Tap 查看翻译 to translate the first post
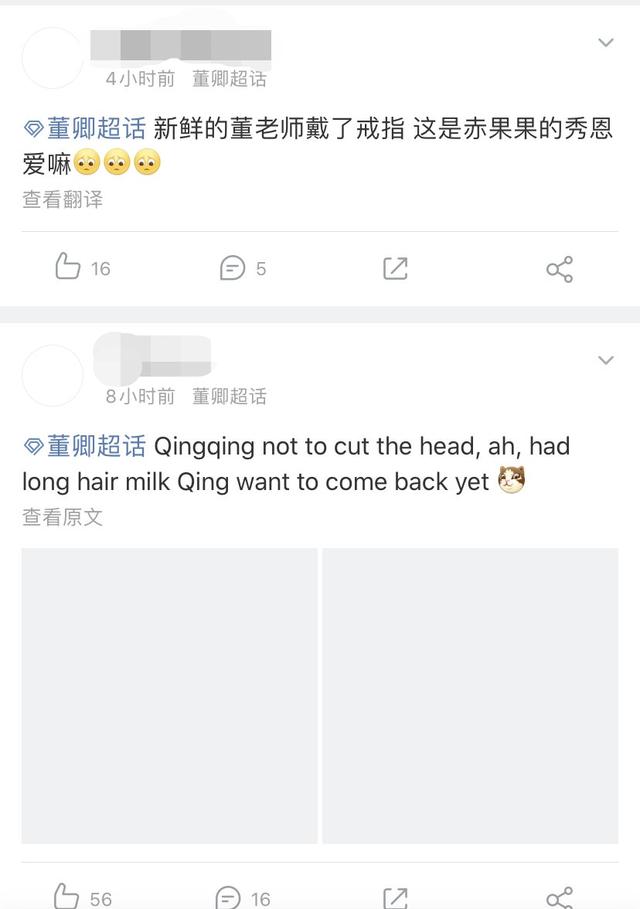The height and width of the screenshot is (909, 640). pos(62,199)
